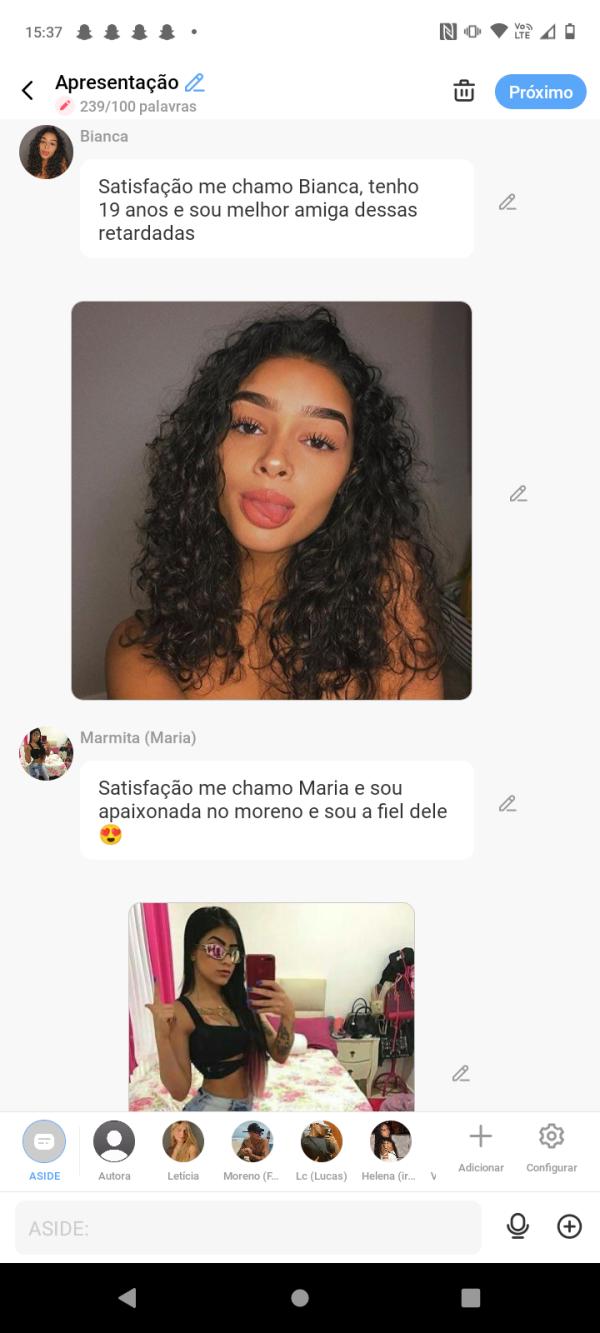Focus the ASIDE message input field
The width and height of the screenshot is (600, 1333).
point(248,1228)
